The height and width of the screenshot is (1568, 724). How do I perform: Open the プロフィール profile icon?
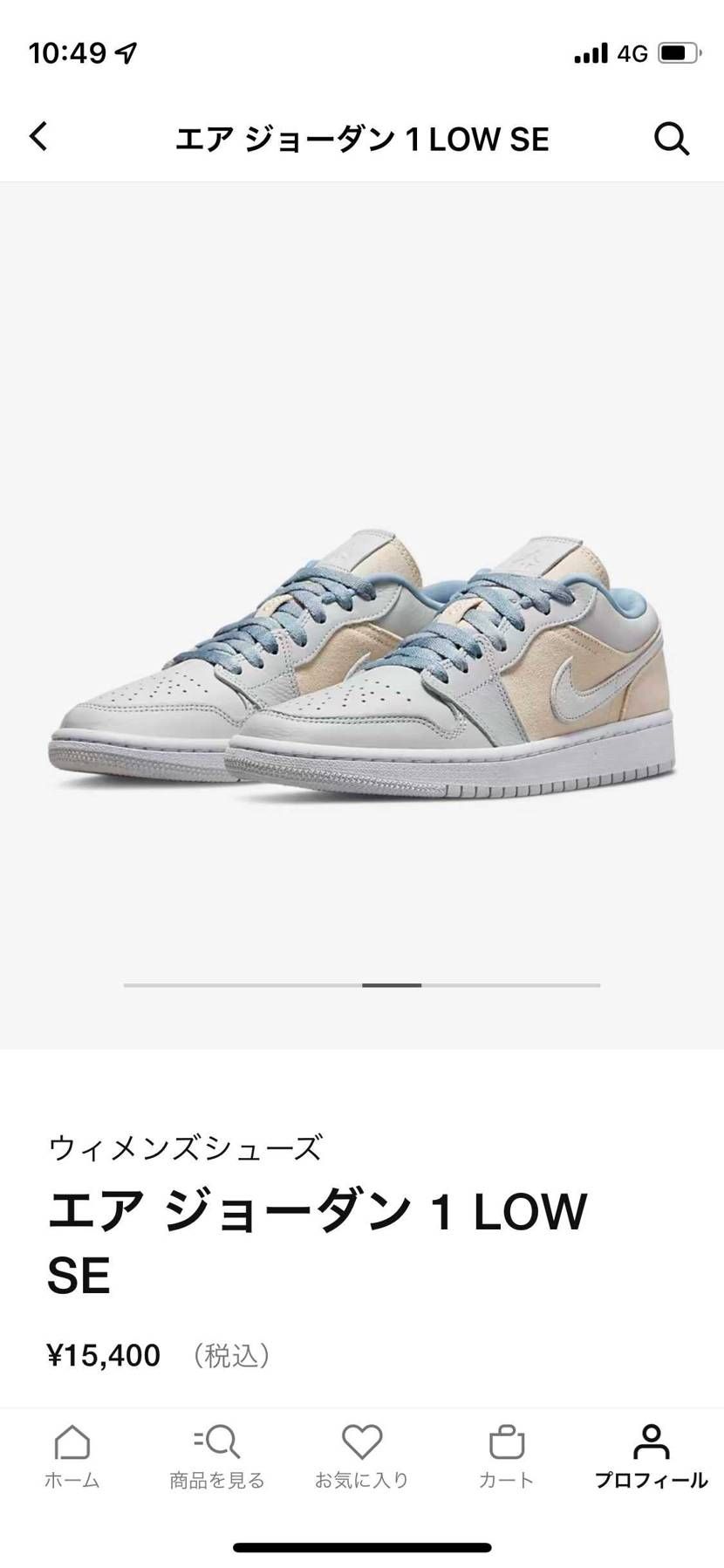pyautogui.click(x=652, y=1441)
